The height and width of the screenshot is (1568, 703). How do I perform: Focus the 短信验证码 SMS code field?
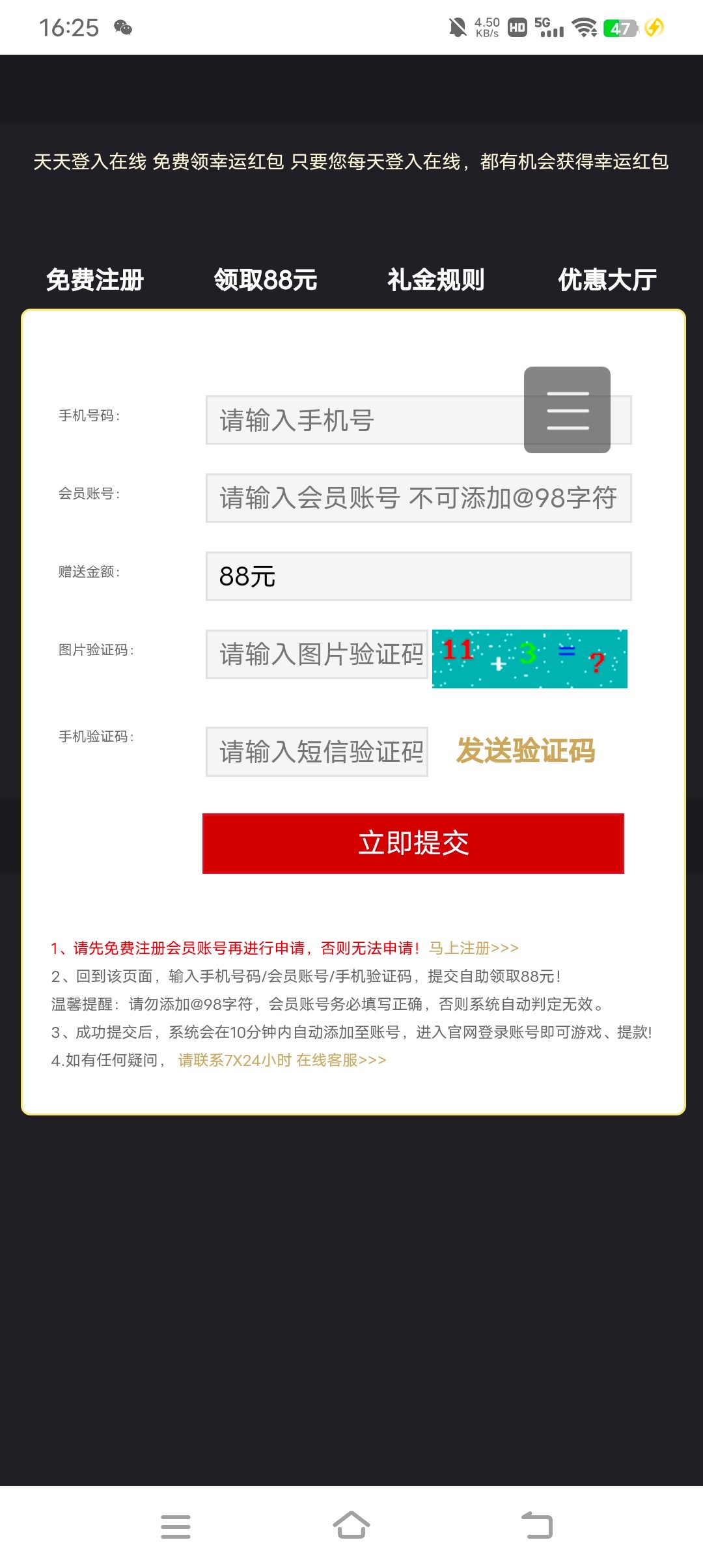tap(317, 752)
